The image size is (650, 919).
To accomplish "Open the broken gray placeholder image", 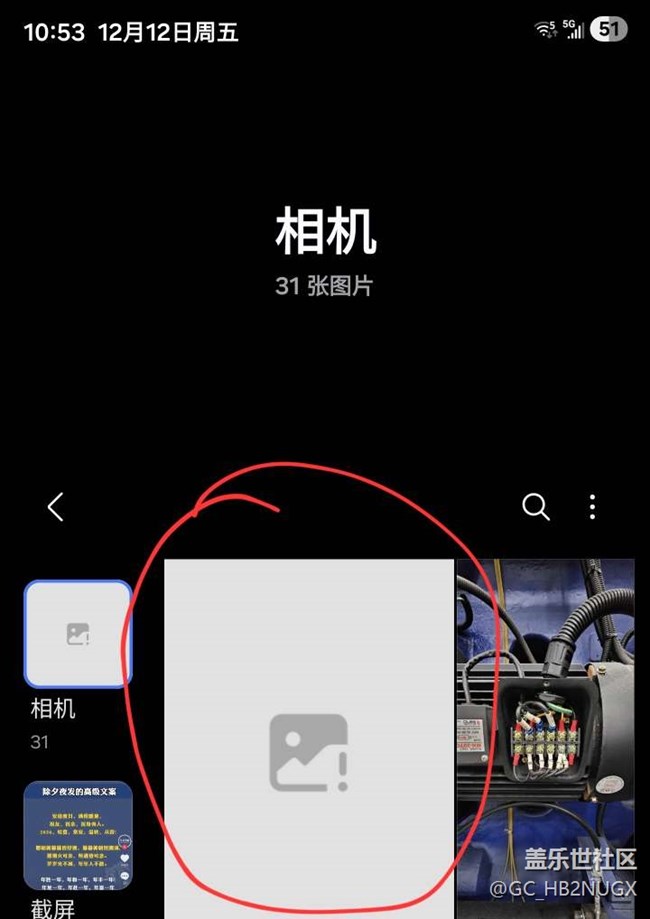I will click(x=308, y=738).
